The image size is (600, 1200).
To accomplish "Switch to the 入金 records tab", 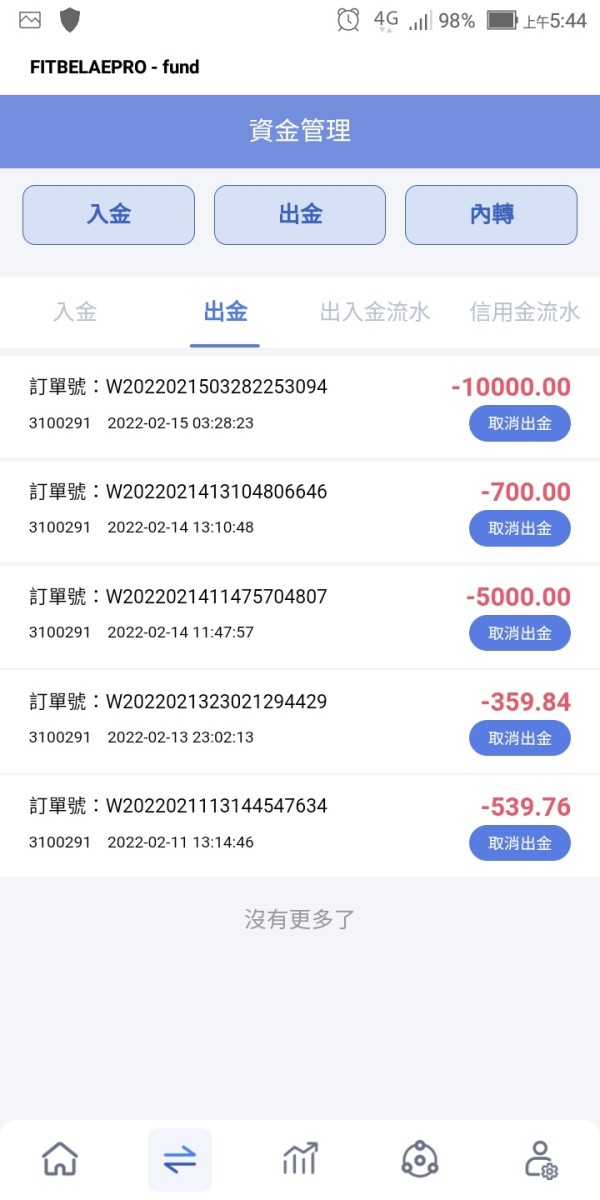I will (x=75, y=312).
